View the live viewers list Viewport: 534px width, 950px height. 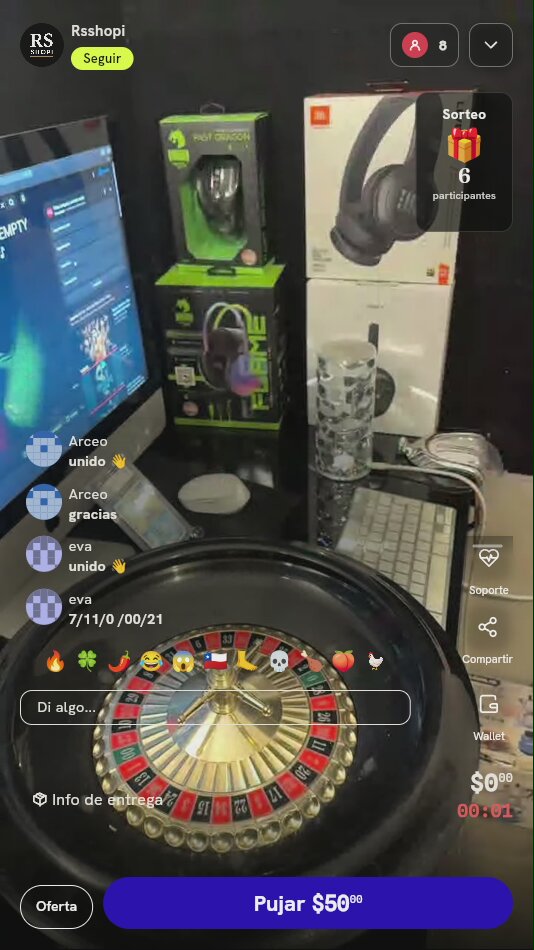coord(424,45)
